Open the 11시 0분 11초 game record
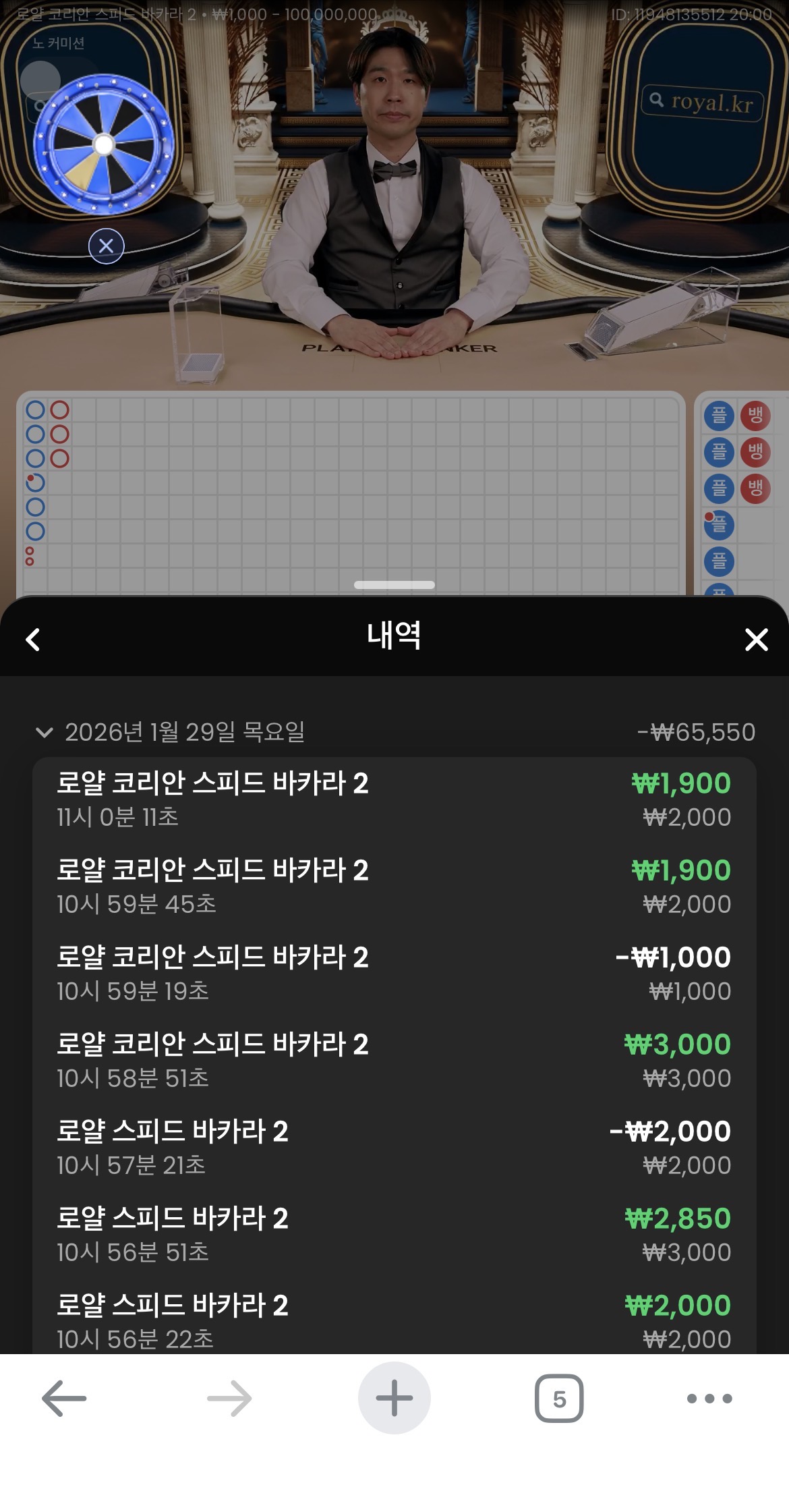Viewport: 789px width, 1512px height. tap(394, 800)
